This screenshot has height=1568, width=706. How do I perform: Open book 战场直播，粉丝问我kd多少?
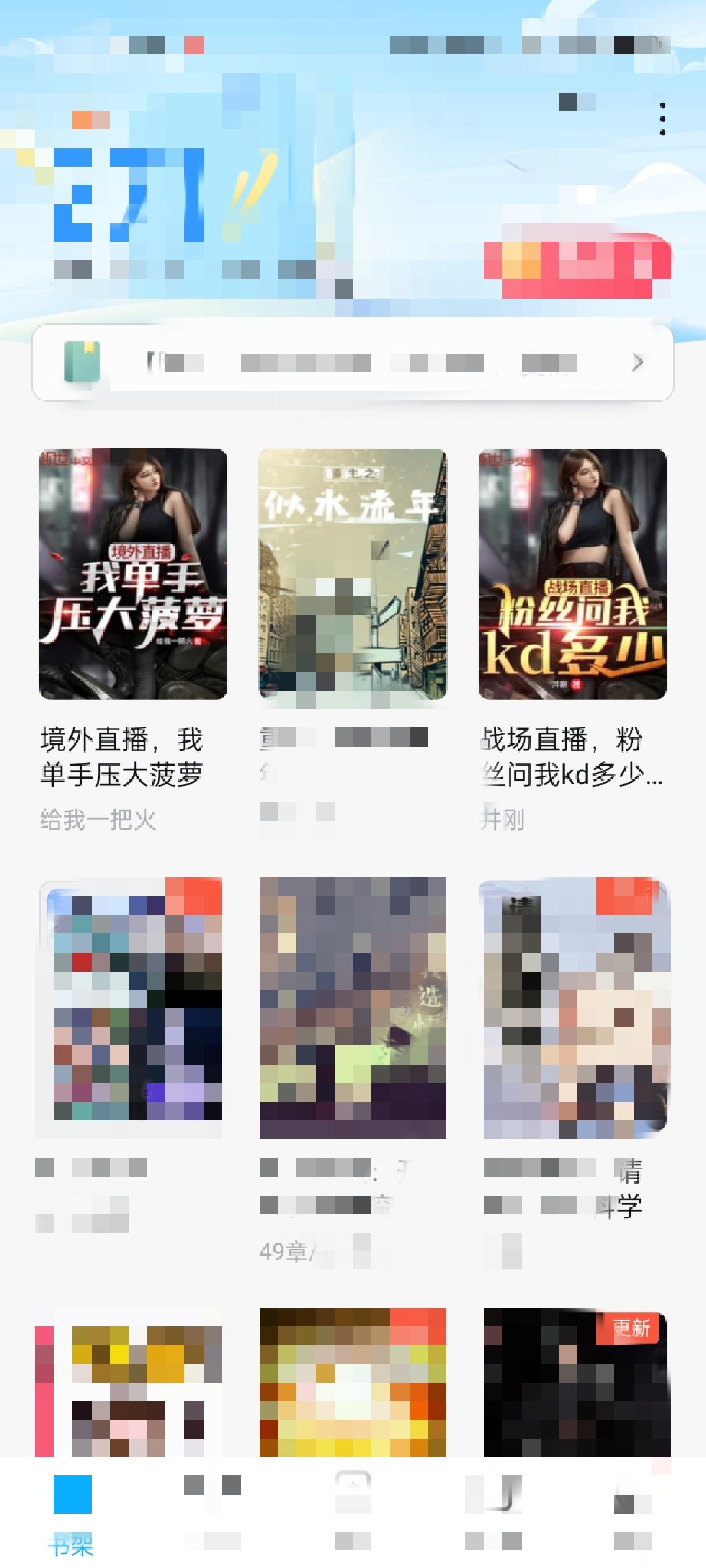pyautogui.click(x=573, y=574)
